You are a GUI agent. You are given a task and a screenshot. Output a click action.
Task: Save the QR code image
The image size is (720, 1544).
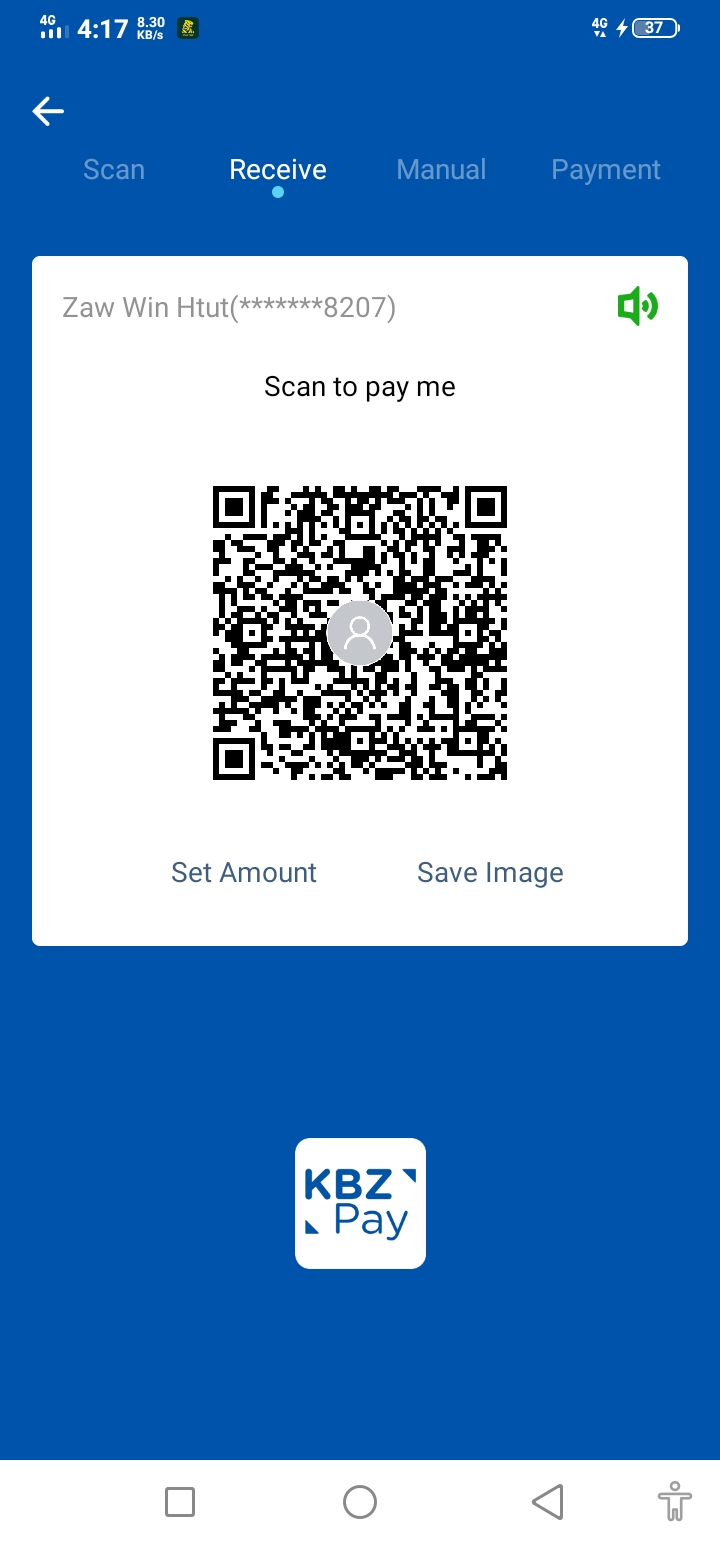tap(490, 873)
